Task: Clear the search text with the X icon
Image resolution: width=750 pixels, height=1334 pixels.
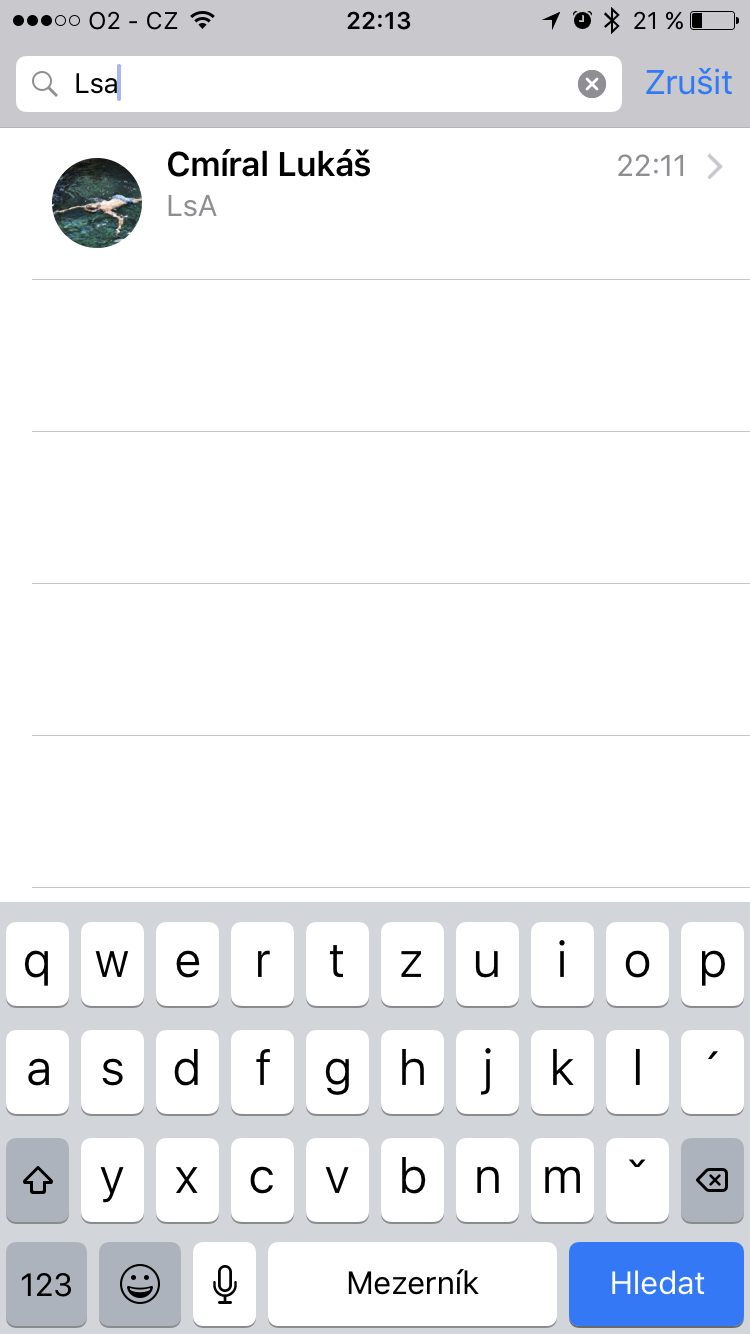Action: tap(592, 84)
